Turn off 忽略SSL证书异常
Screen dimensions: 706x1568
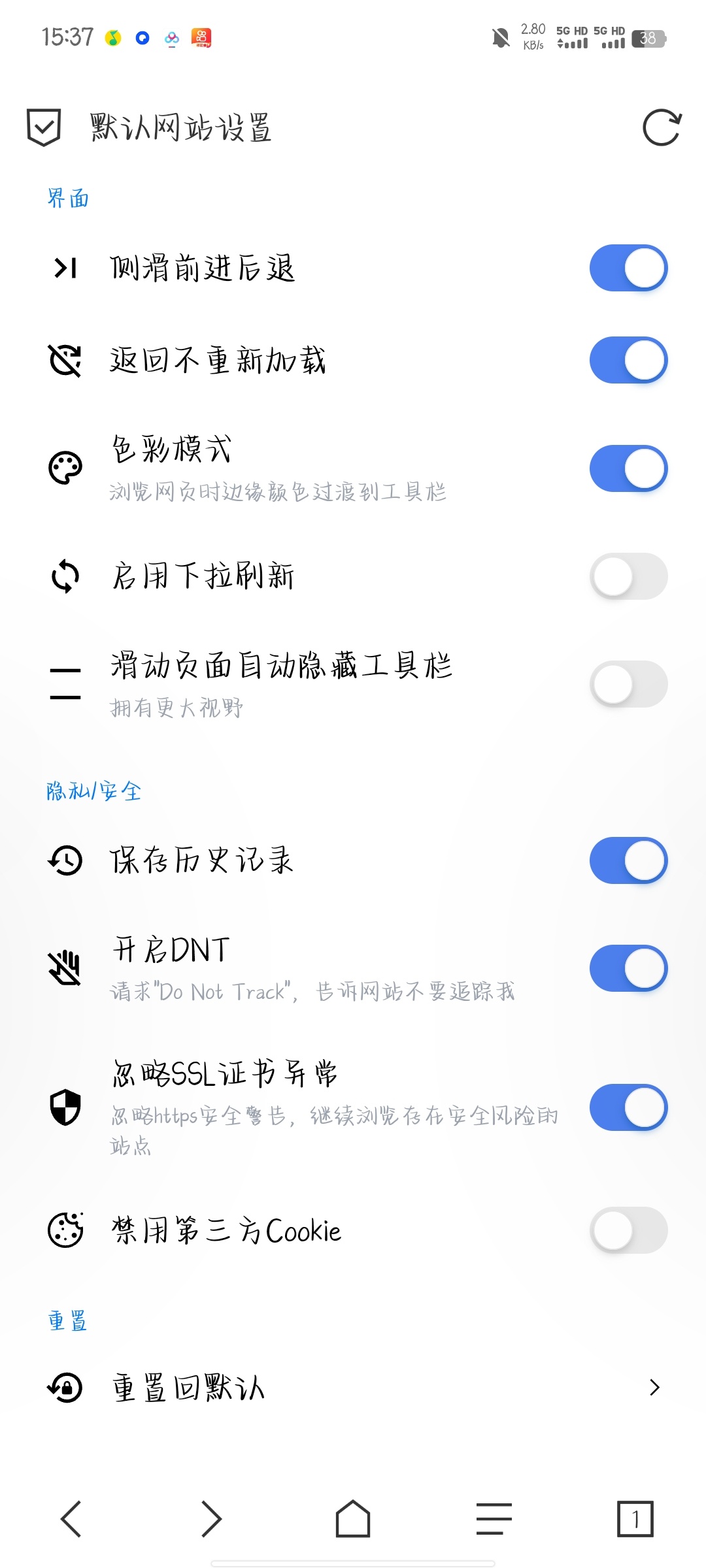click(x=628, y=1107)
